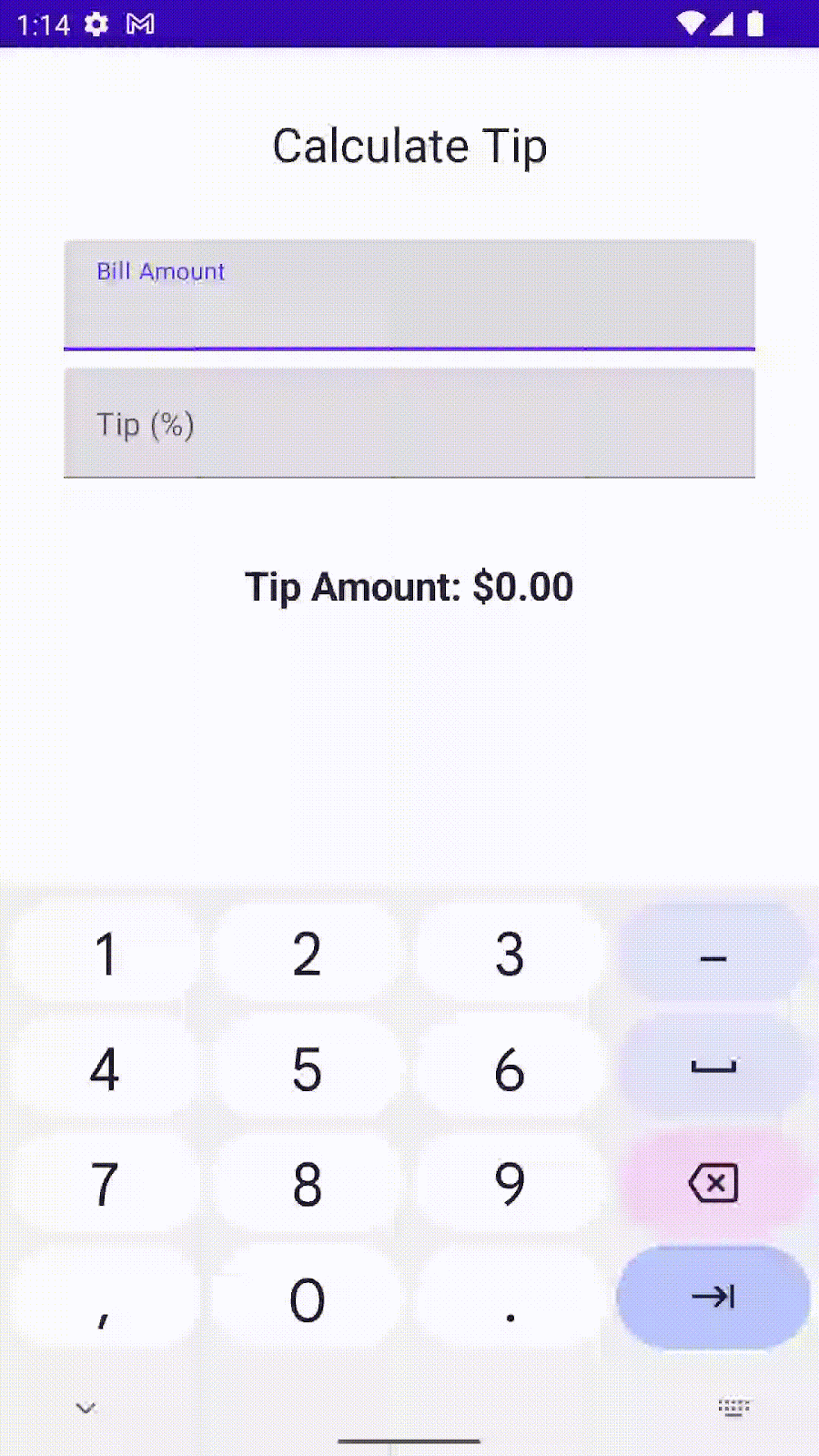The height and width of the screenshot is (1456, 819).
Task: Select the Tip (%) input field
Action: pos(409,421)
